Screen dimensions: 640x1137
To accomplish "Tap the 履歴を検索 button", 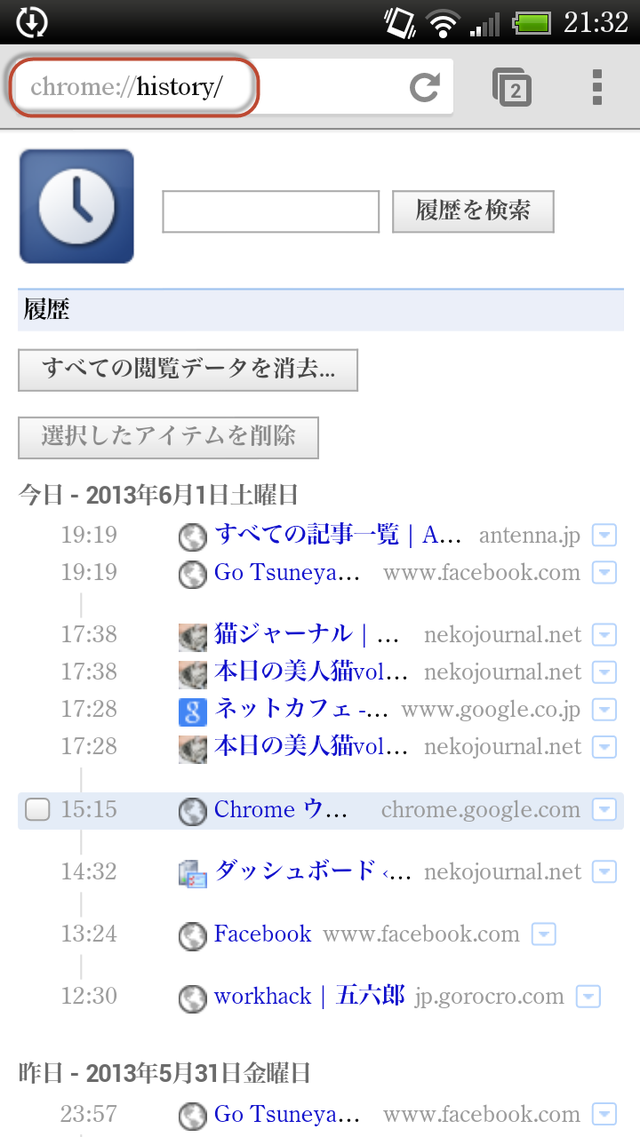I will pyautogui.click(x=472, y=211).
